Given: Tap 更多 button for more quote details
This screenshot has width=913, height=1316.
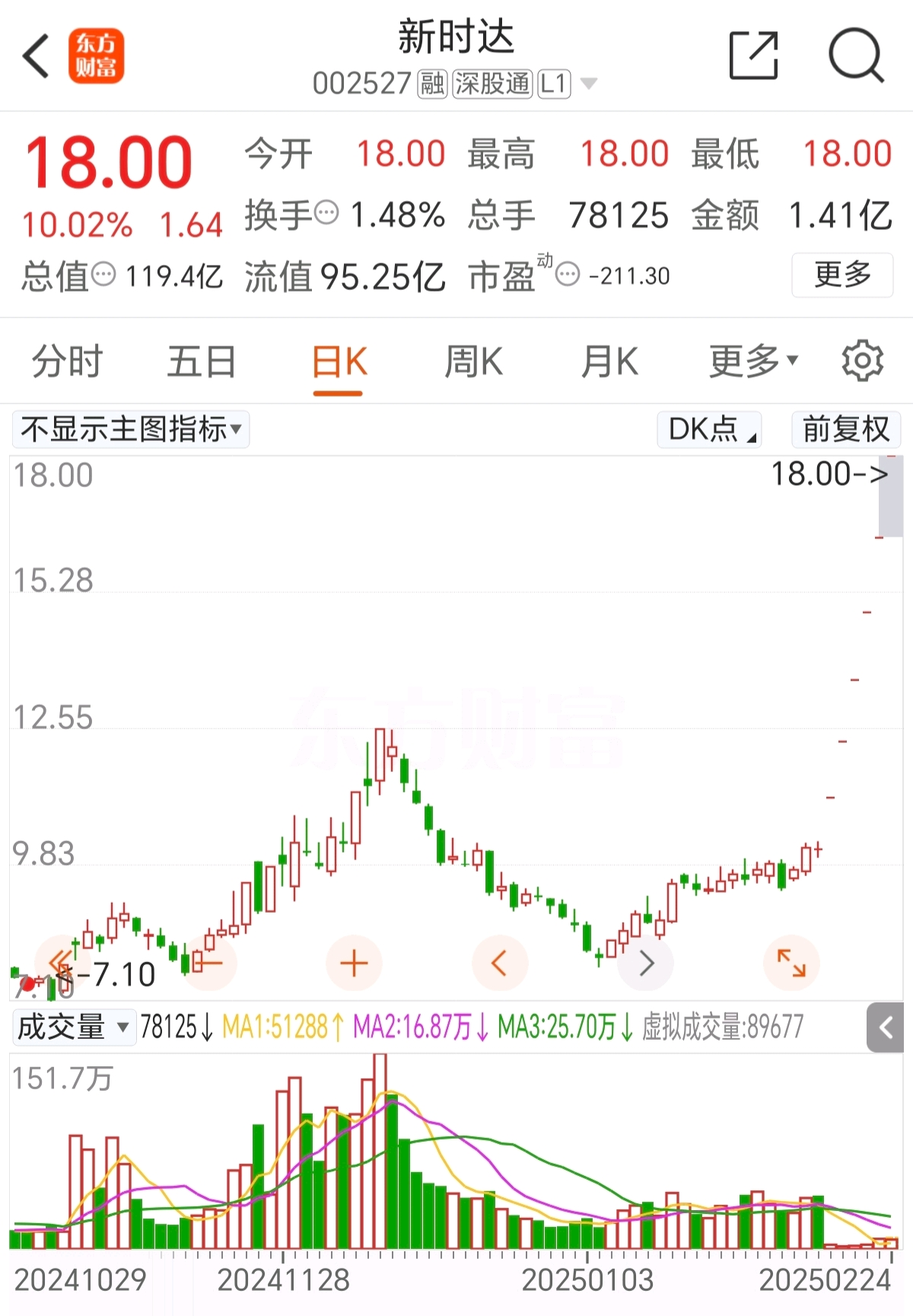Looking at the screenshot, I should click(x=842, y=275).
